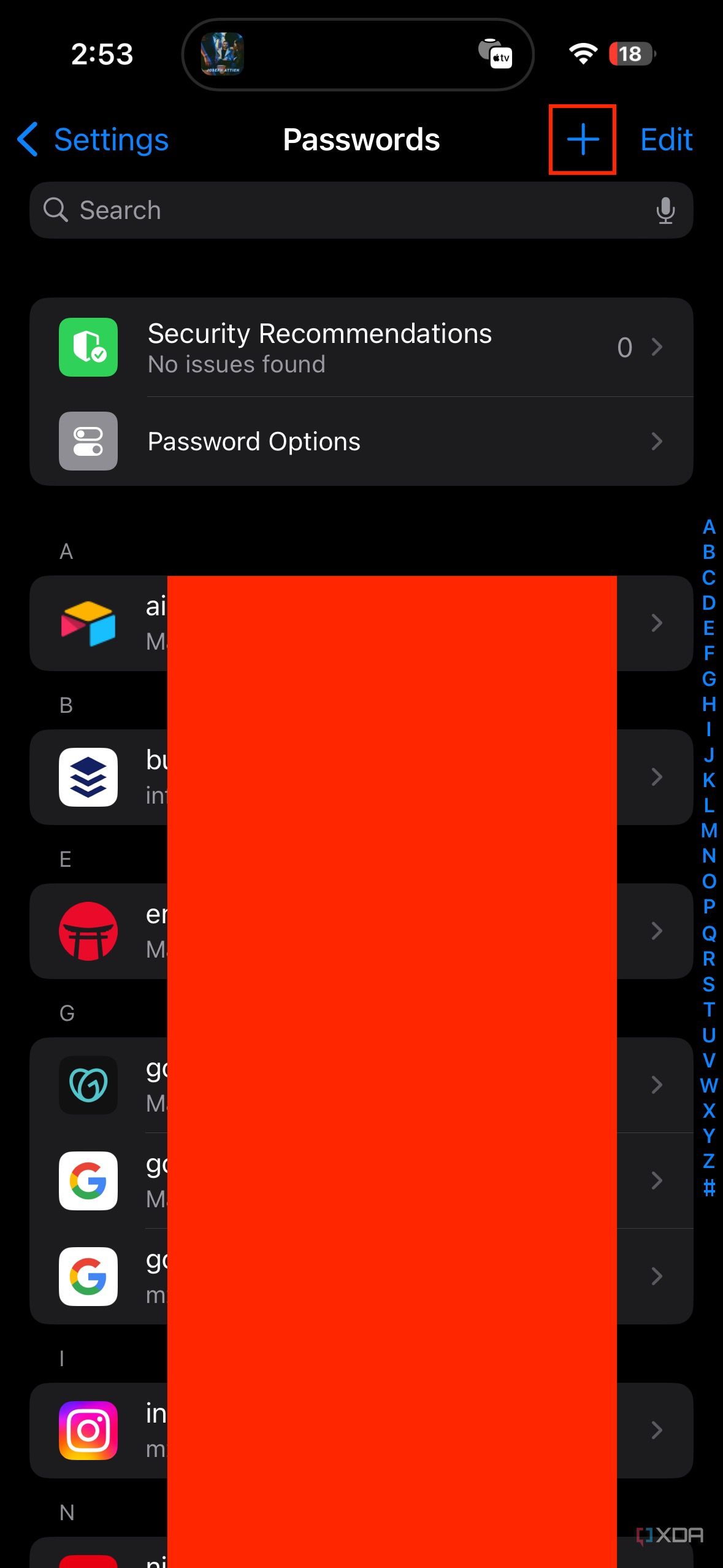Open Security Recommendations via the green shield icon
The image size is (723, 1568).
pyautogui.click(x=88, y=347)
